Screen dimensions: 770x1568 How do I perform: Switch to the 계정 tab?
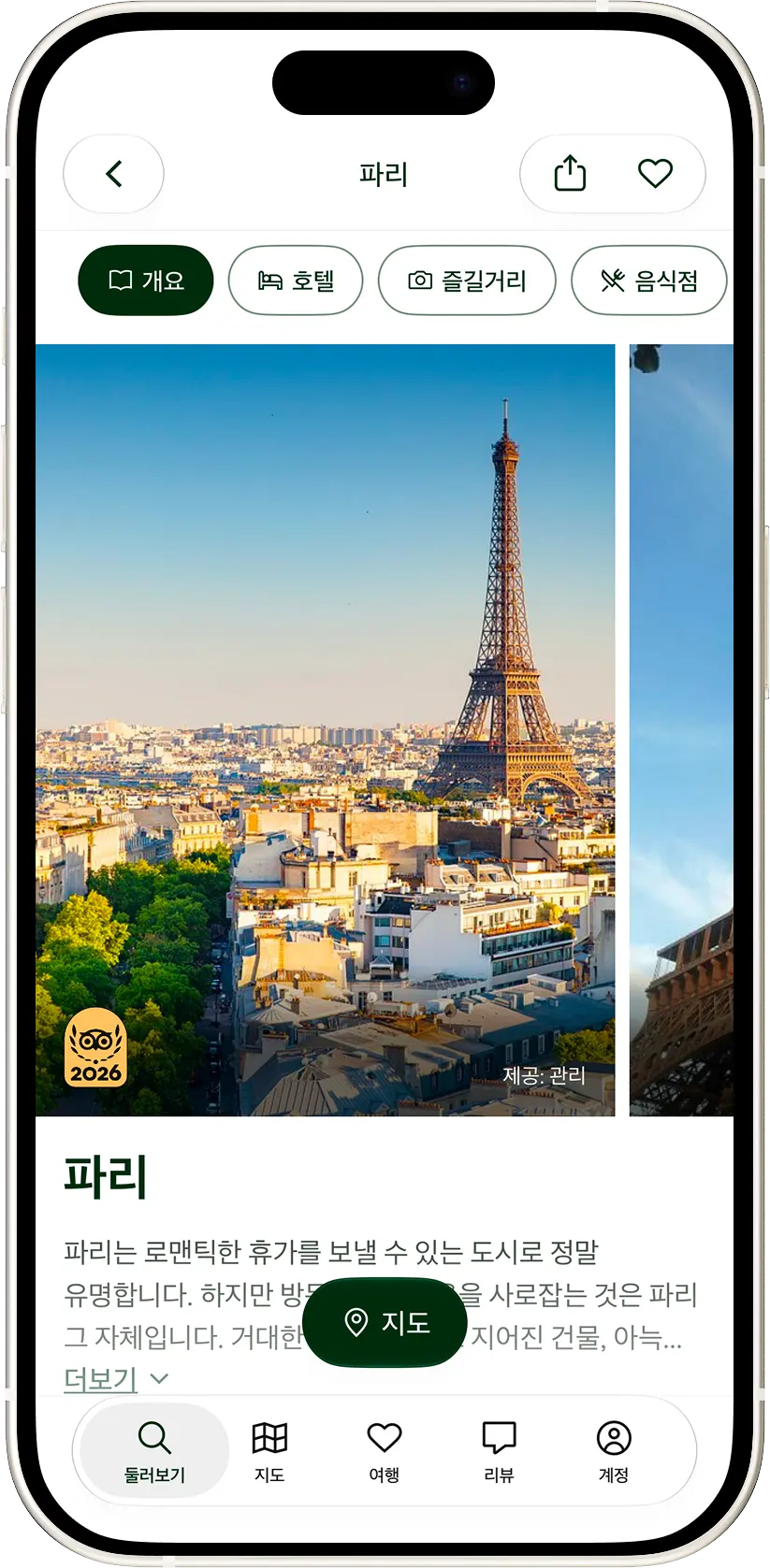coord(614,1451)
